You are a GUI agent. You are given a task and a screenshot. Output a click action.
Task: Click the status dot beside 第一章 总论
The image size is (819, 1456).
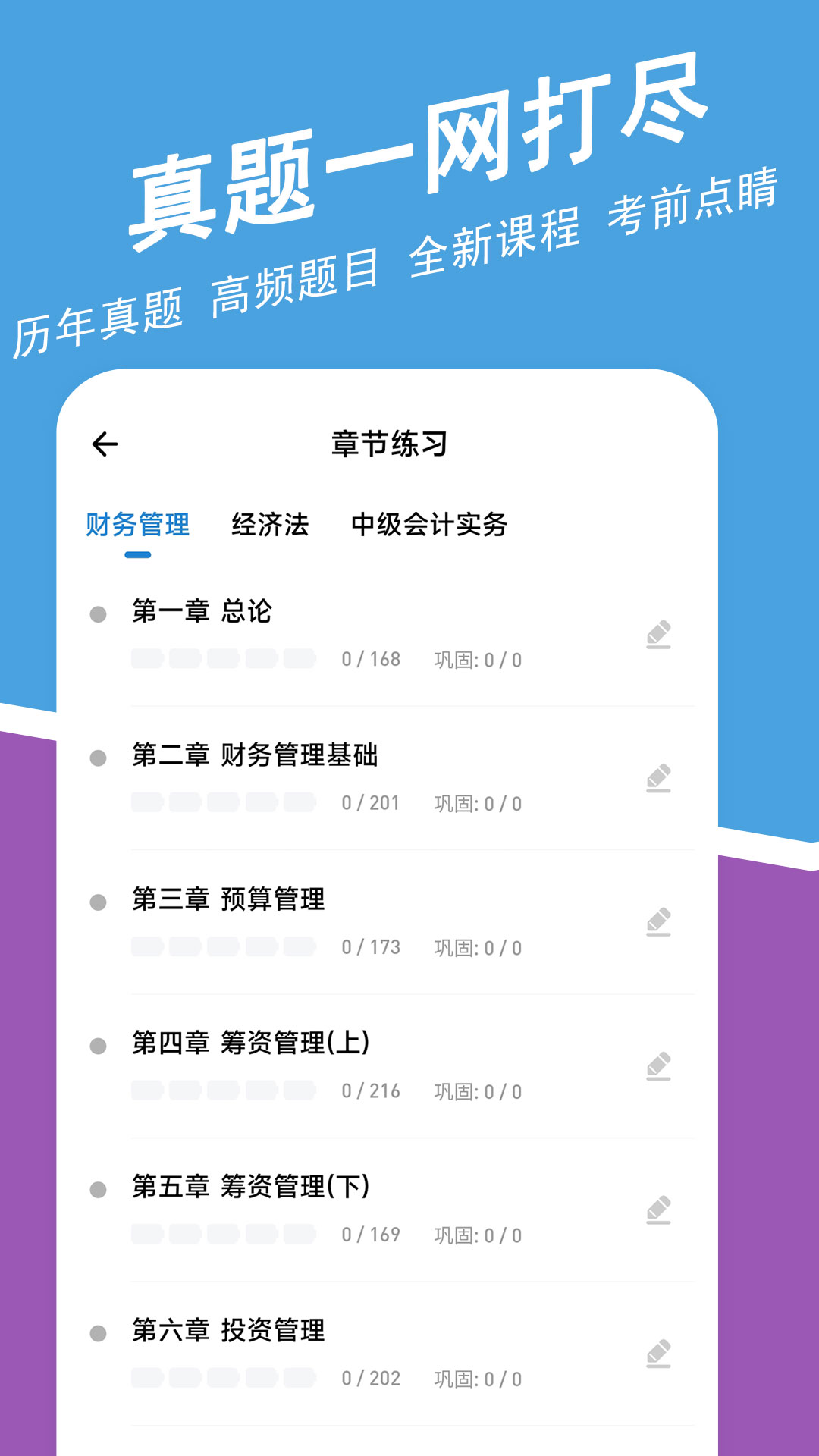[x=97, y=616]
